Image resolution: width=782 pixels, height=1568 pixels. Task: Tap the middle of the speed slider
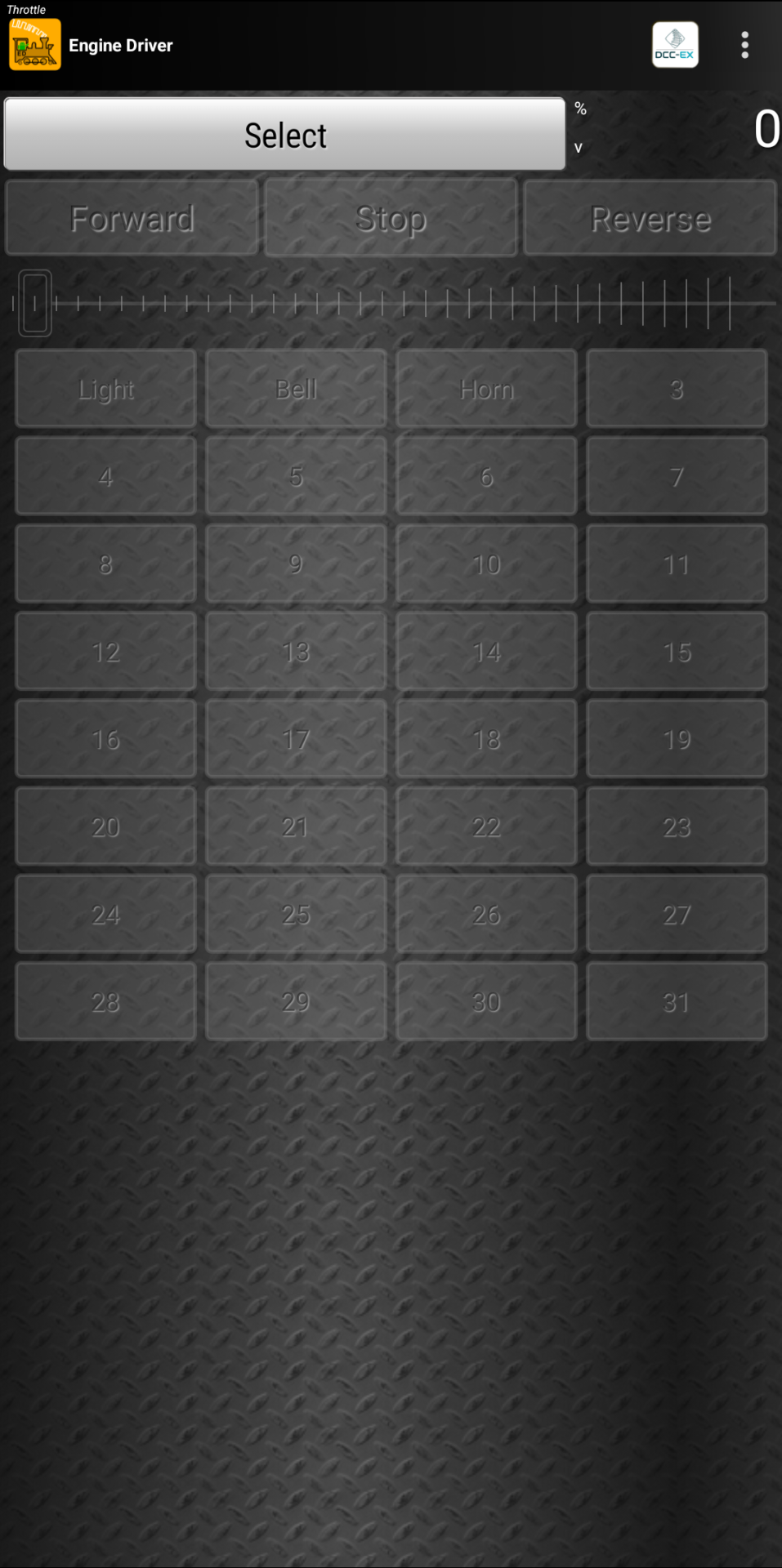click(392, 304)
